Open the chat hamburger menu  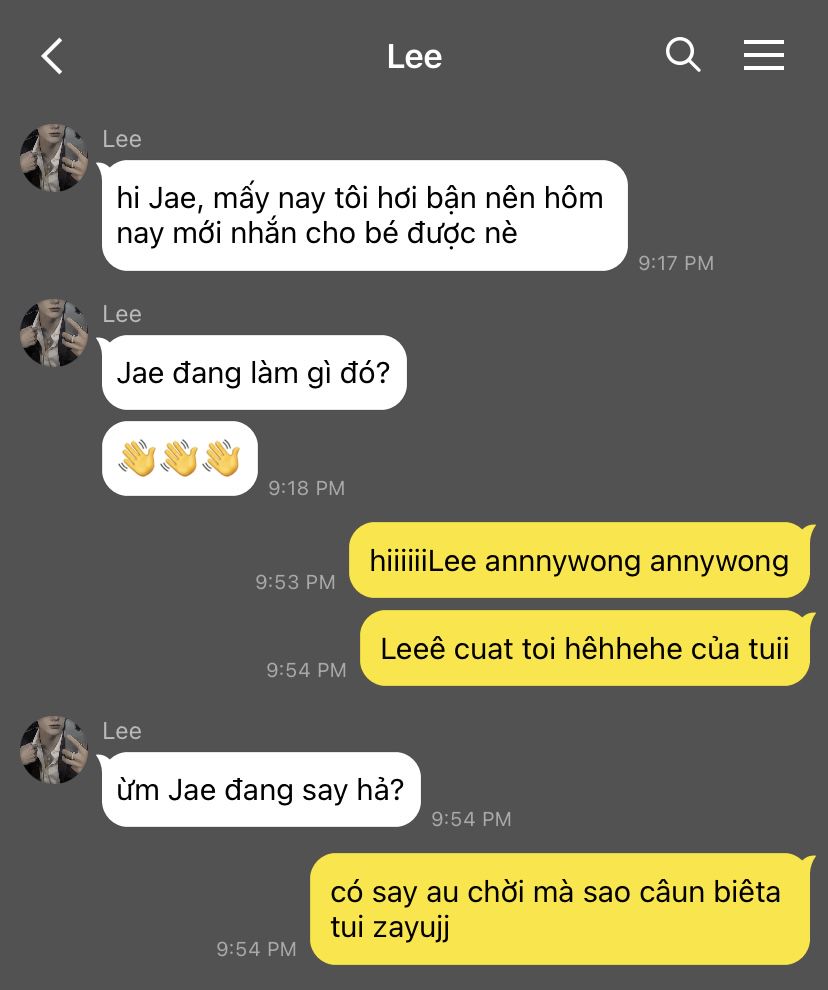[x=763, y=55]
